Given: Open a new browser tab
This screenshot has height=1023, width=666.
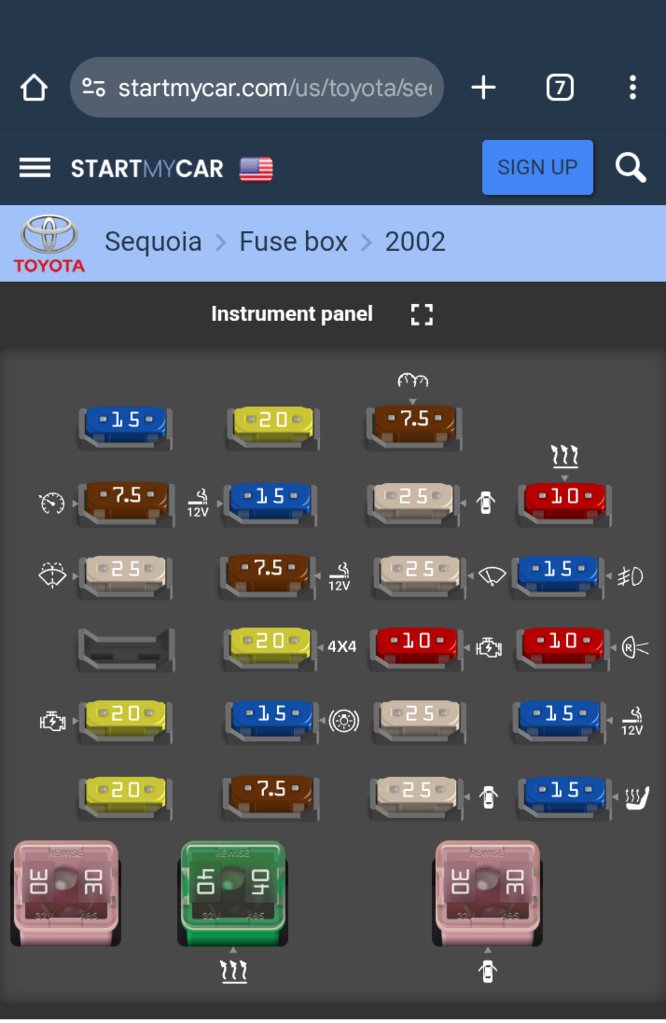Looking at the screenshot, I should pos(484,88).
